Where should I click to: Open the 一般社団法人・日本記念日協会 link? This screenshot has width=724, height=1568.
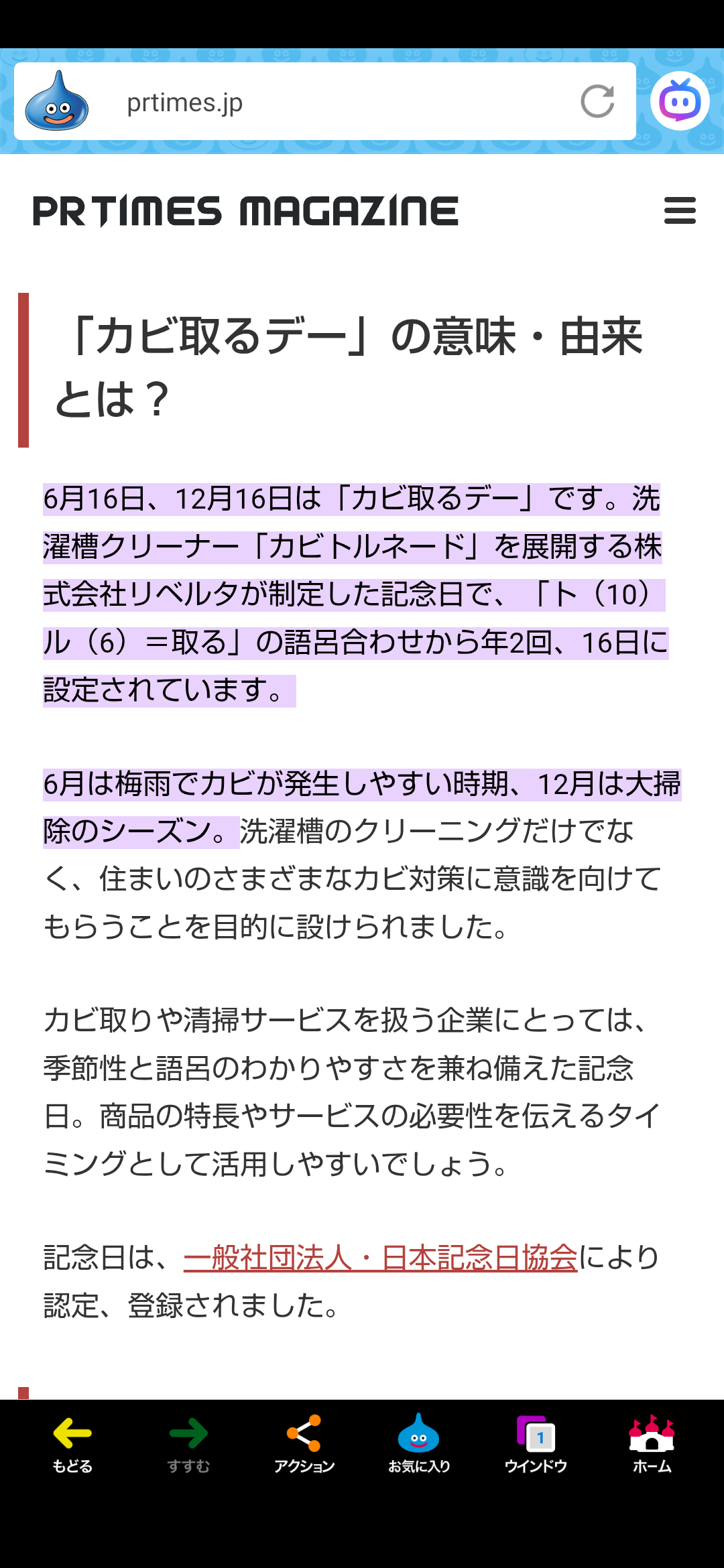tap(380, 1258)
